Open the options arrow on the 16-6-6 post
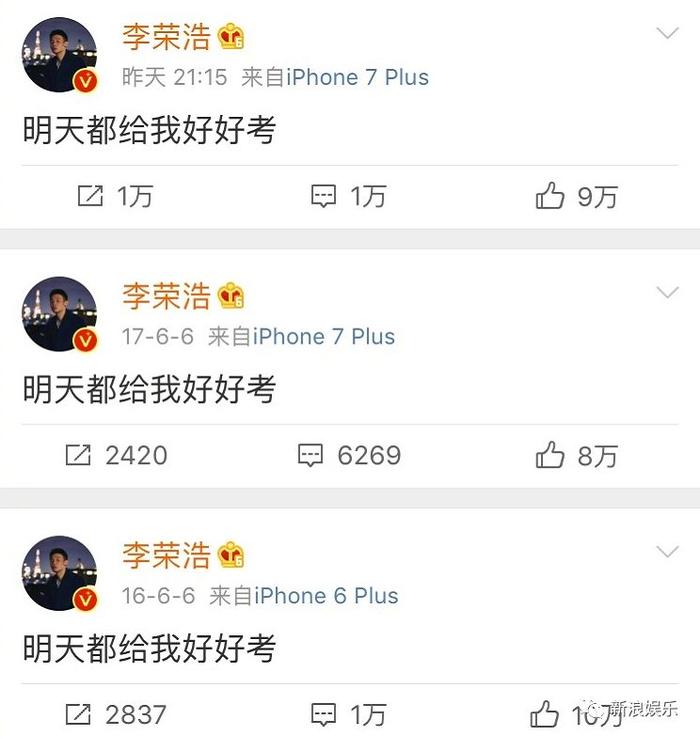The width and height of the screenshot is (700, 739). pyautogui.click(x=666, y=552)
